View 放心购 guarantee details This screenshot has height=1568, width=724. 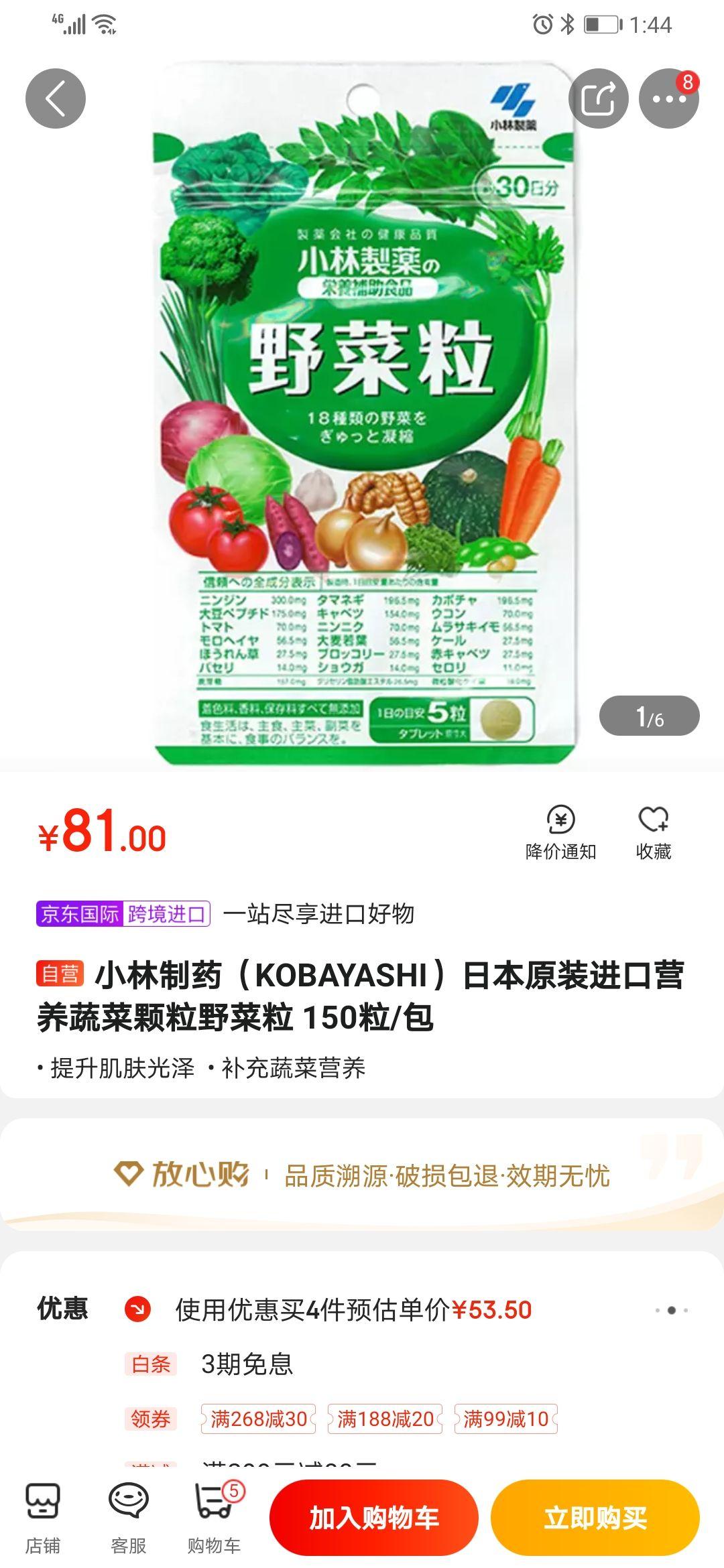[362, 1175]
